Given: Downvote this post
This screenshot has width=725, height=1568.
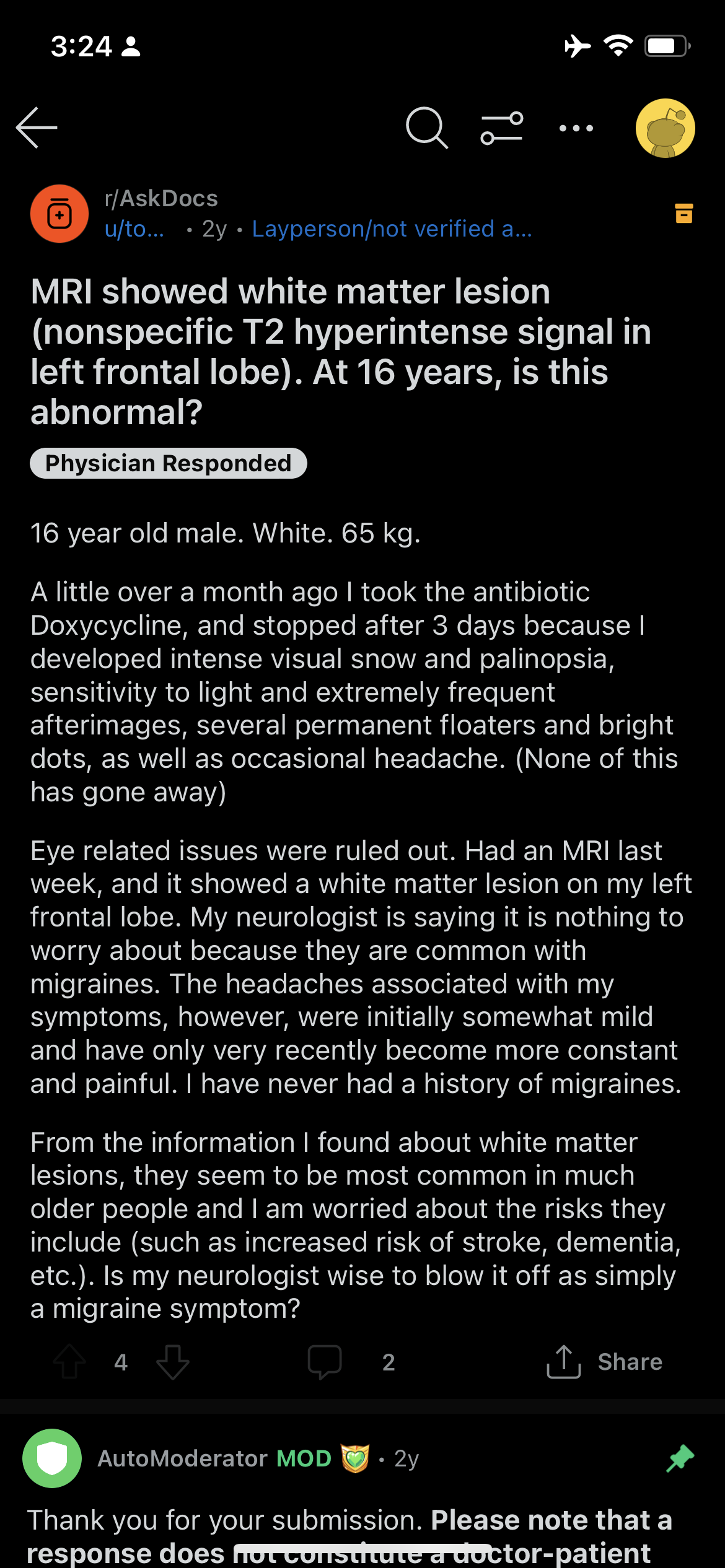Looking at the screenshot, I should [x=172, y=1362].
